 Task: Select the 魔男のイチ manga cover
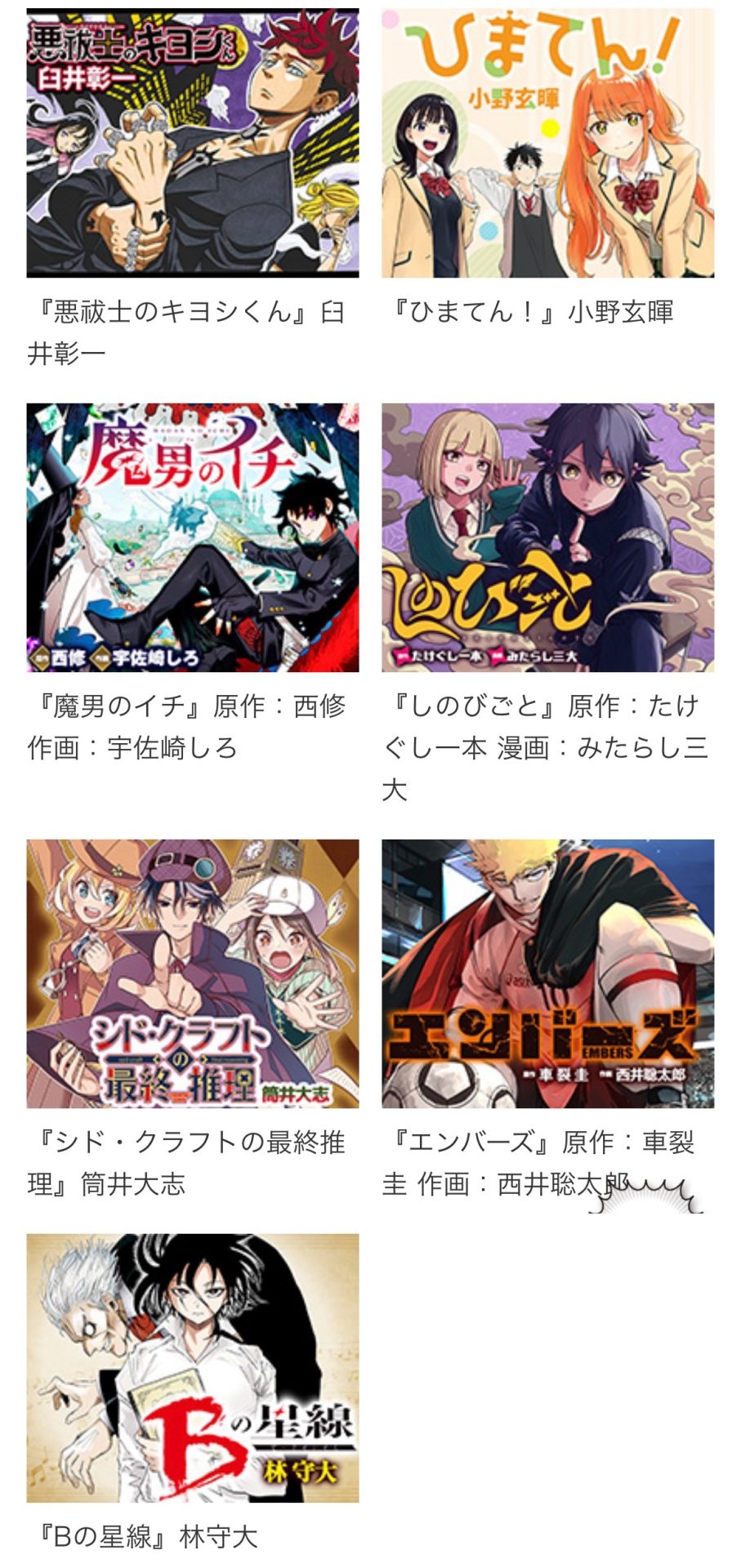pos(192,537)
